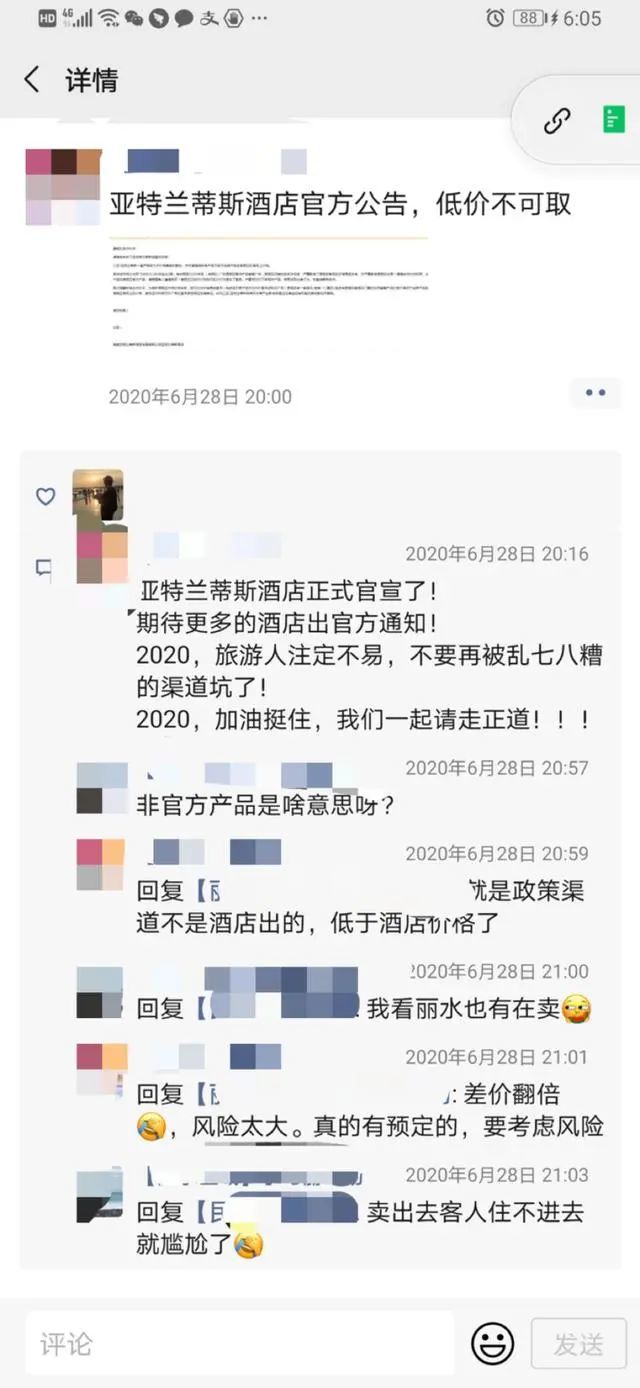Tap the 评论 comment input field
The height and width of the screenshot is (1388, 640).
[240, 1343]
